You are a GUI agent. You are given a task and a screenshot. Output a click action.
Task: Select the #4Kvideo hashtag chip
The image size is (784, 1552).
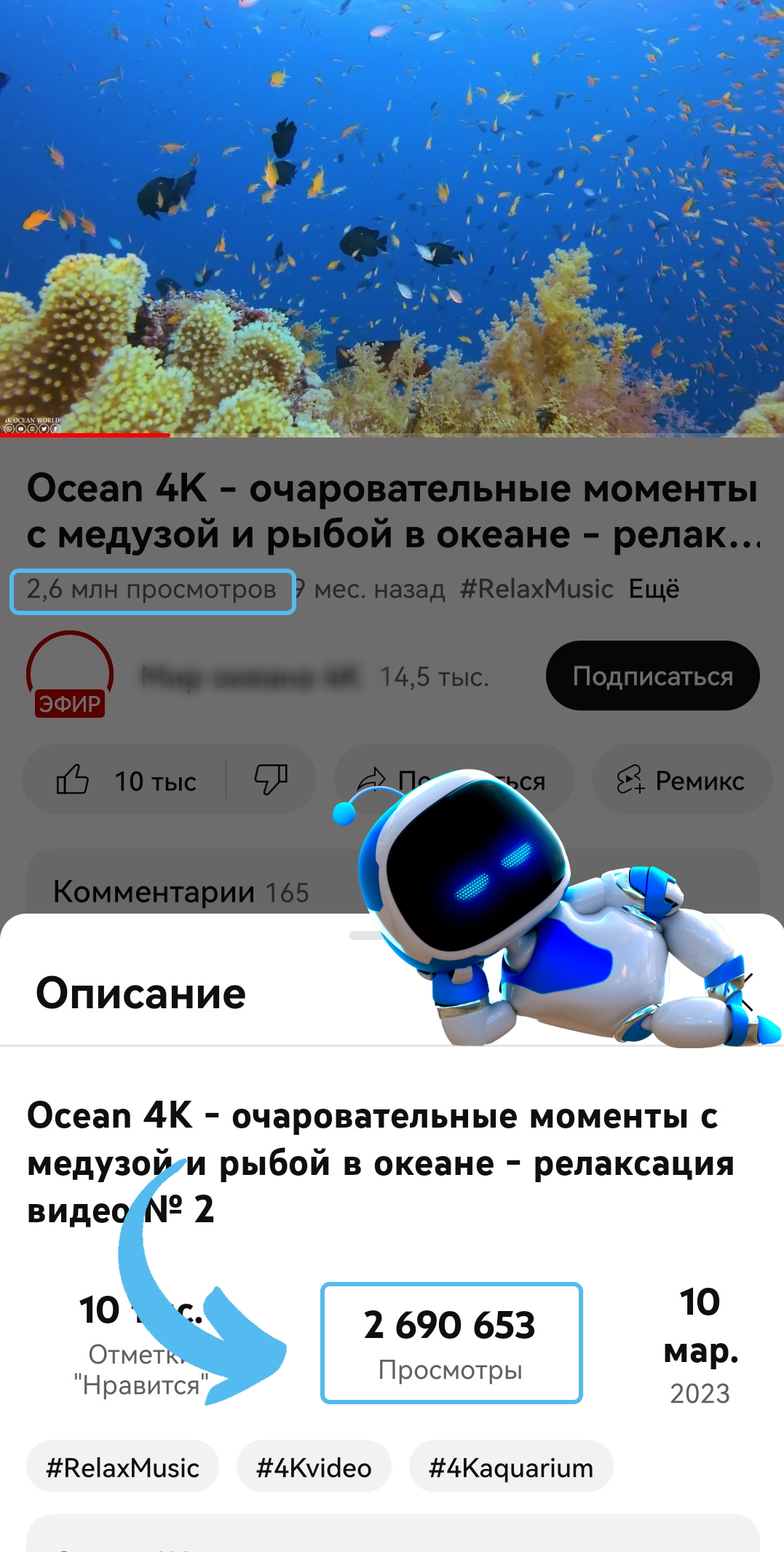point(314,1467)
